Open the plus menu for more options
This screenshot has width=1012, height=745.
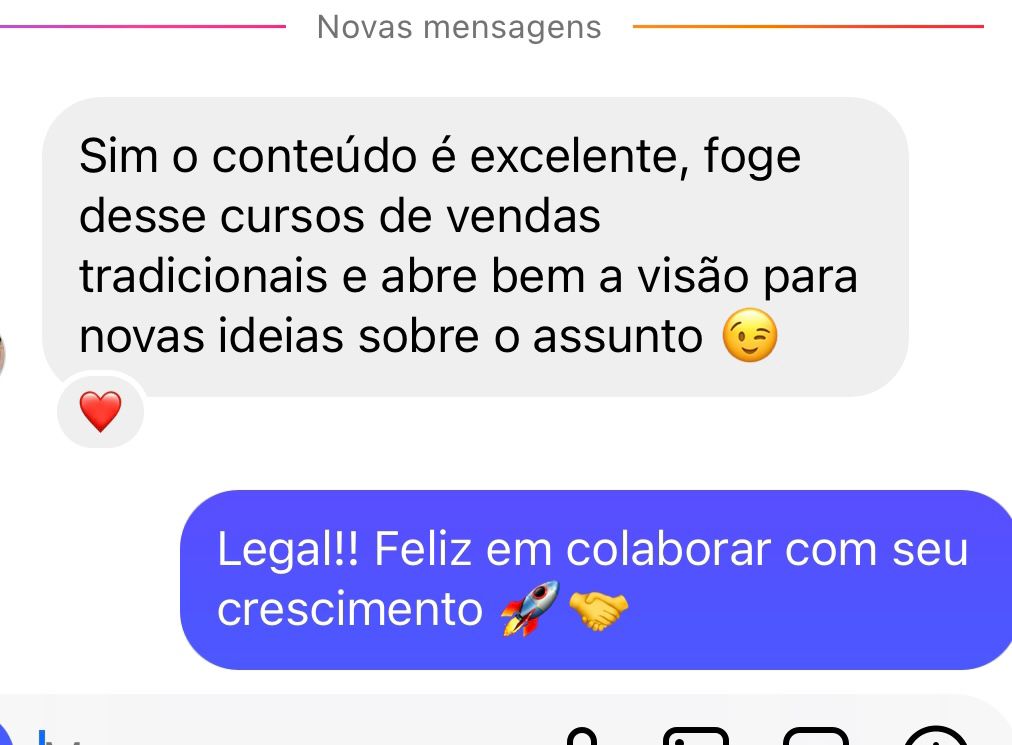[935, 738]
